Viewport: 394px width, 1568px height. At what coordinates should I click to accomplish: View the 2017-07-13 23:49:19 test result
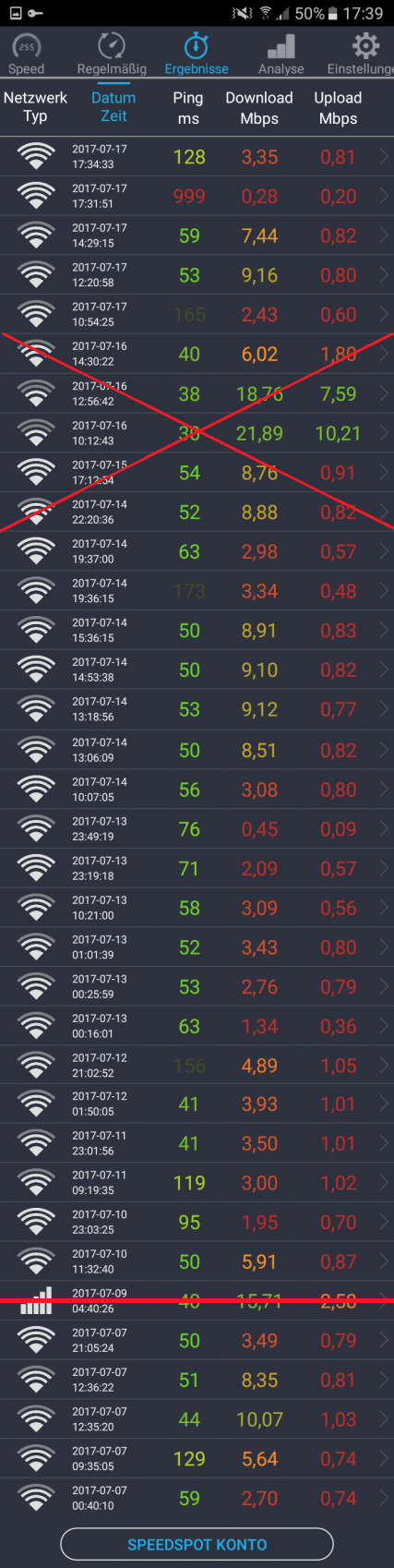pos(197,829)
